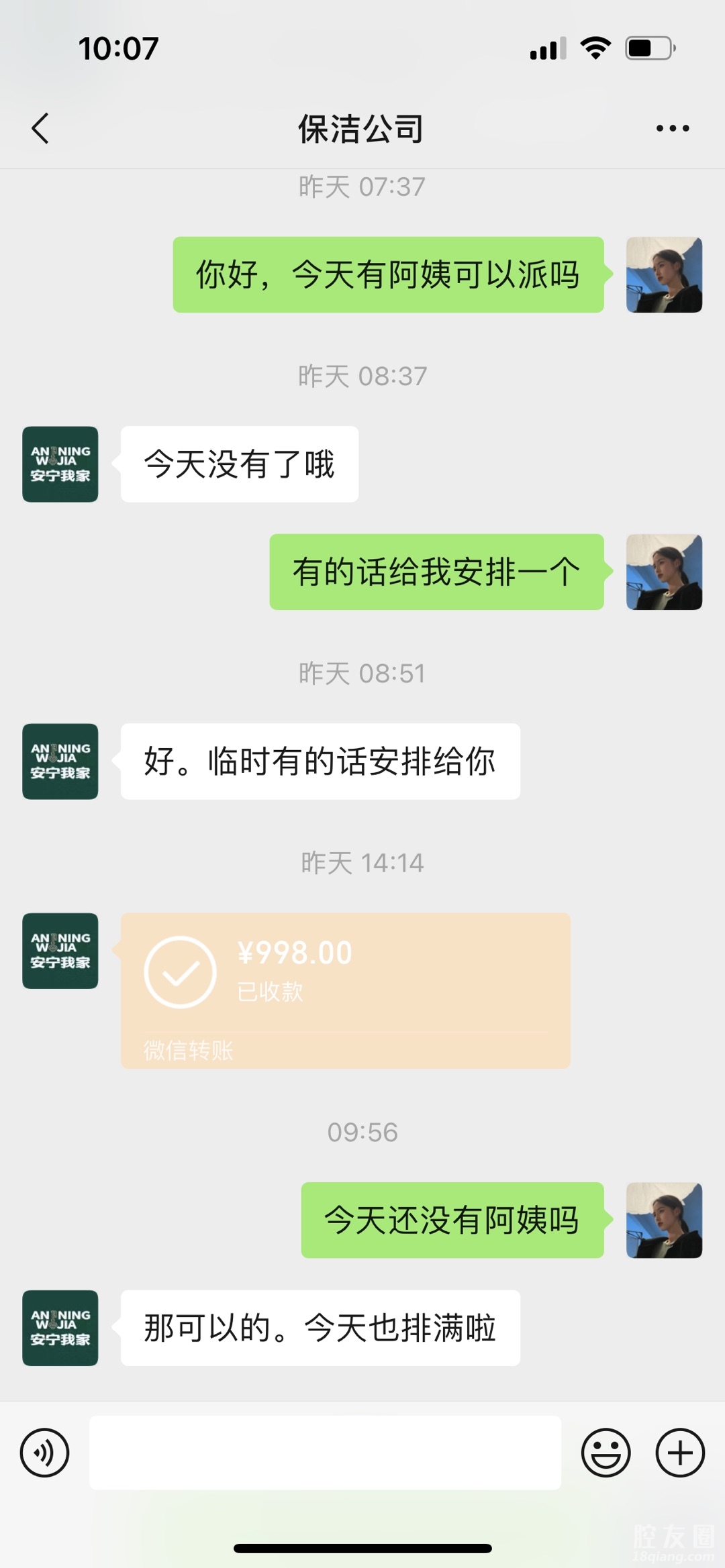
Task: Open the plus attachments menu
Action: coord(680,1453)
